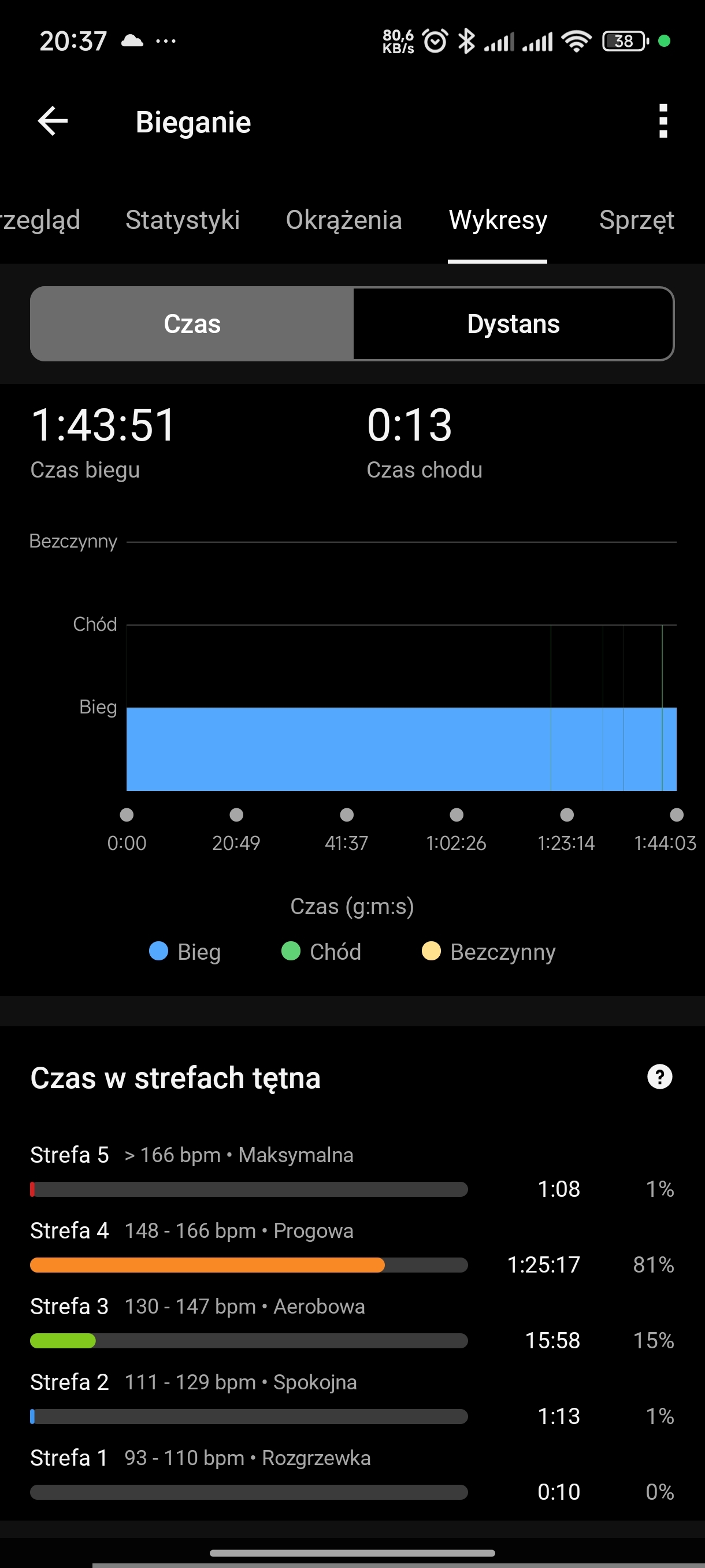Switch to the Sprzęt tab
Image resolution: width=705 pixels, height=1568 pixels.
click(636, 220)
